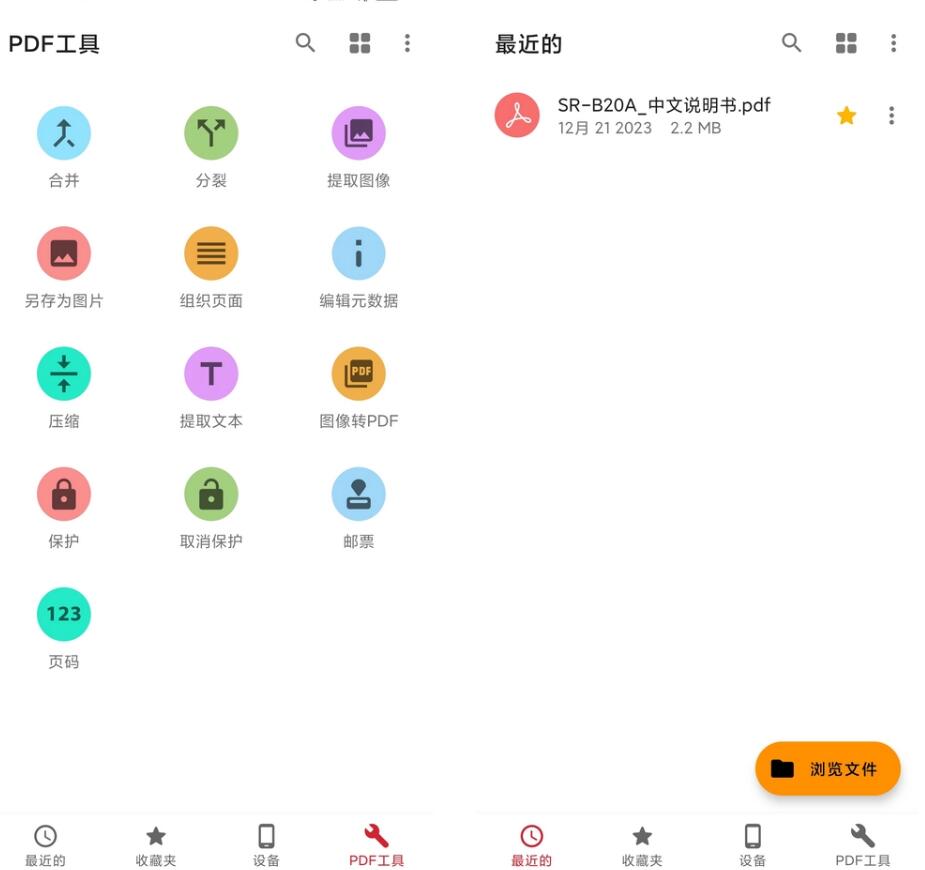Select the 分裂 split tool
The height and width of the screenshot is (870, 925).
[211, 134]
